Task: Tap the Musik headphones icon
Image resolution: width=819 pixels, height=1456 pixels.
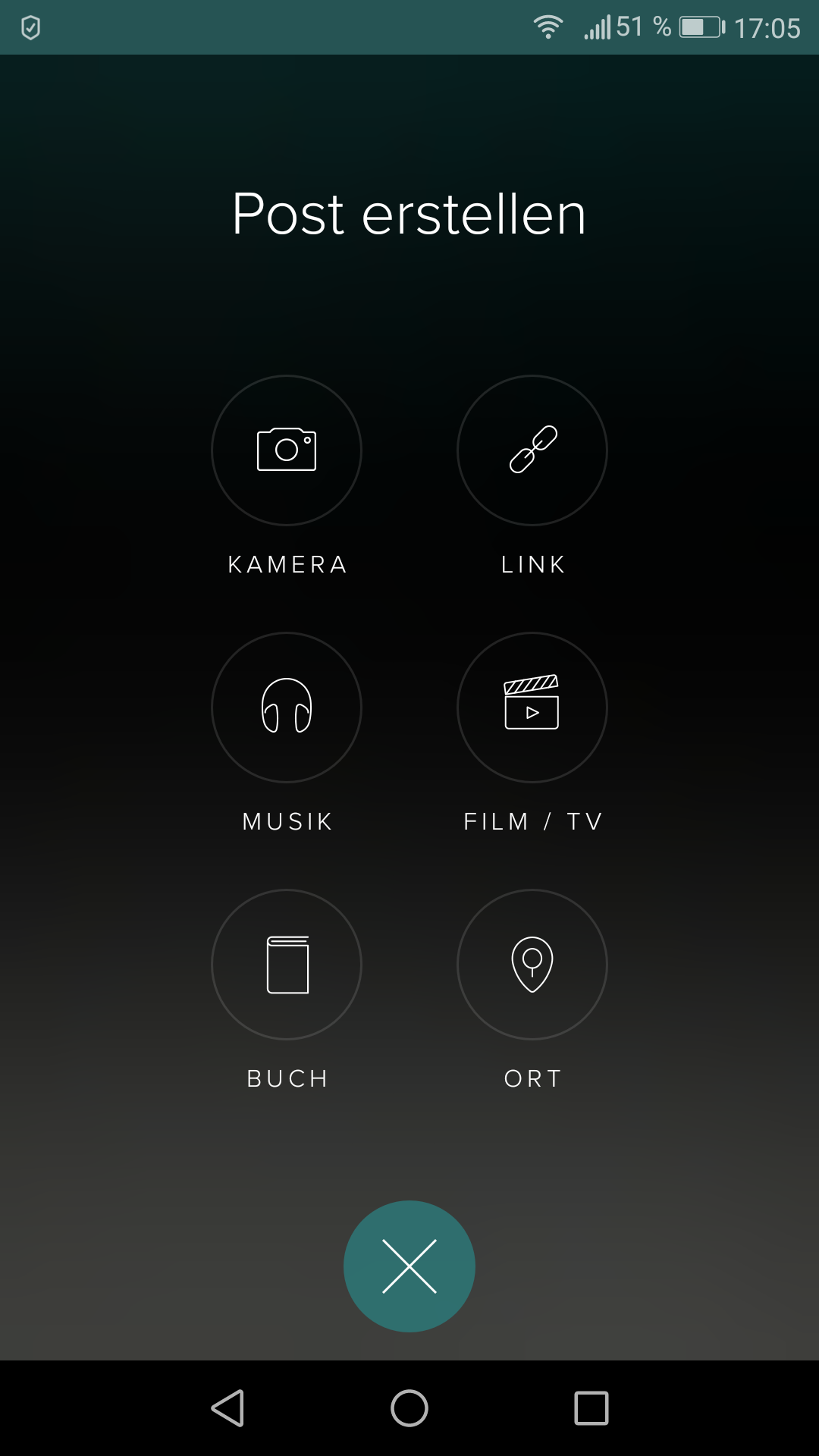Action: (x=287, y=707)
